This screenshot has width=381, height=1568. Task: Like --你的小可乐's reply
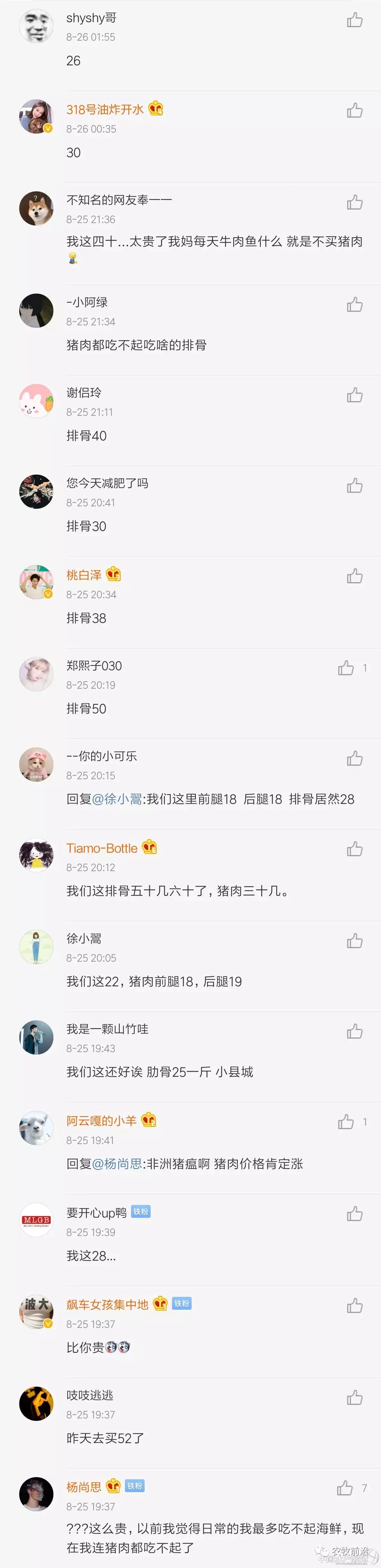[x=355, y=759]
